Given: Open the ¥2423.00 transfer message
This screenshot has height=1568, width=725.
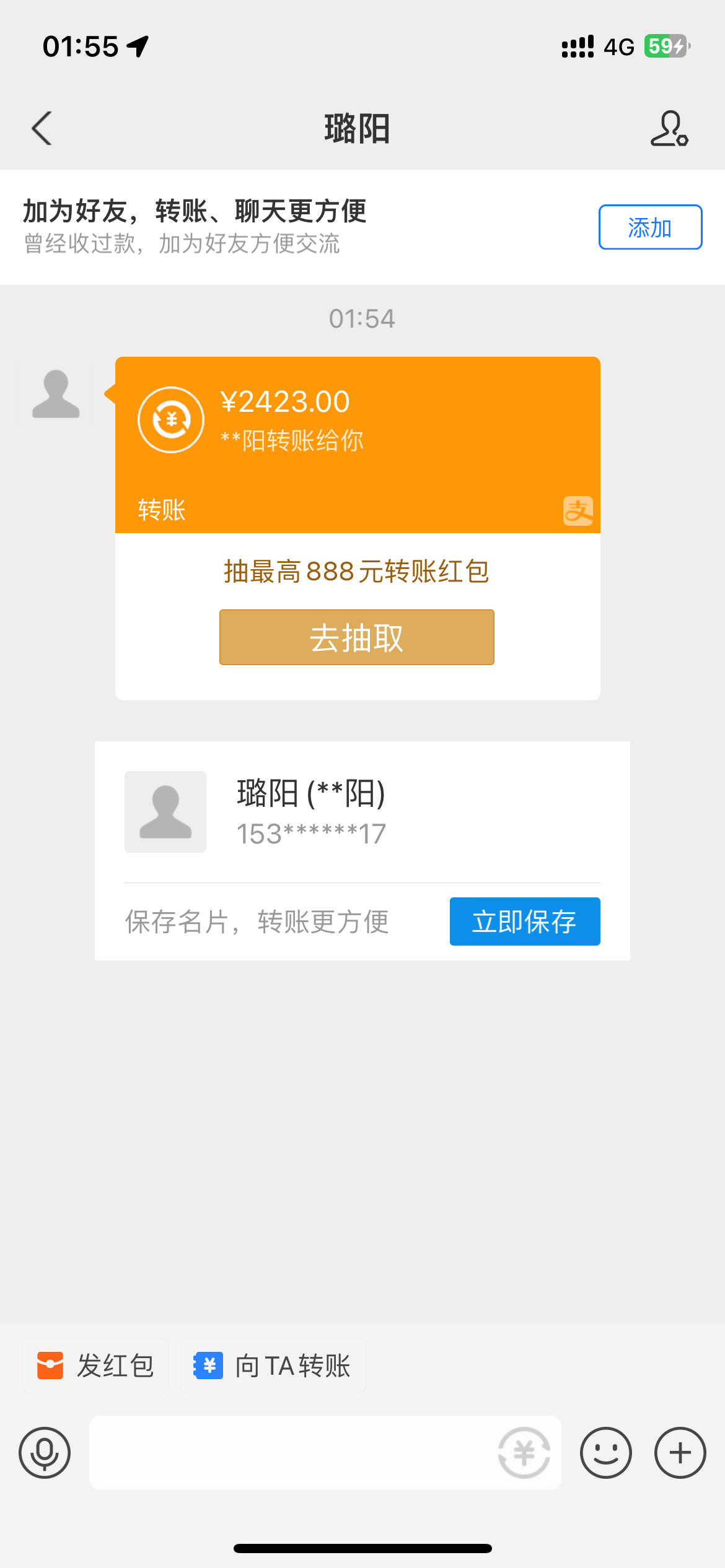Looking at the screenshot, I should 358,445.
